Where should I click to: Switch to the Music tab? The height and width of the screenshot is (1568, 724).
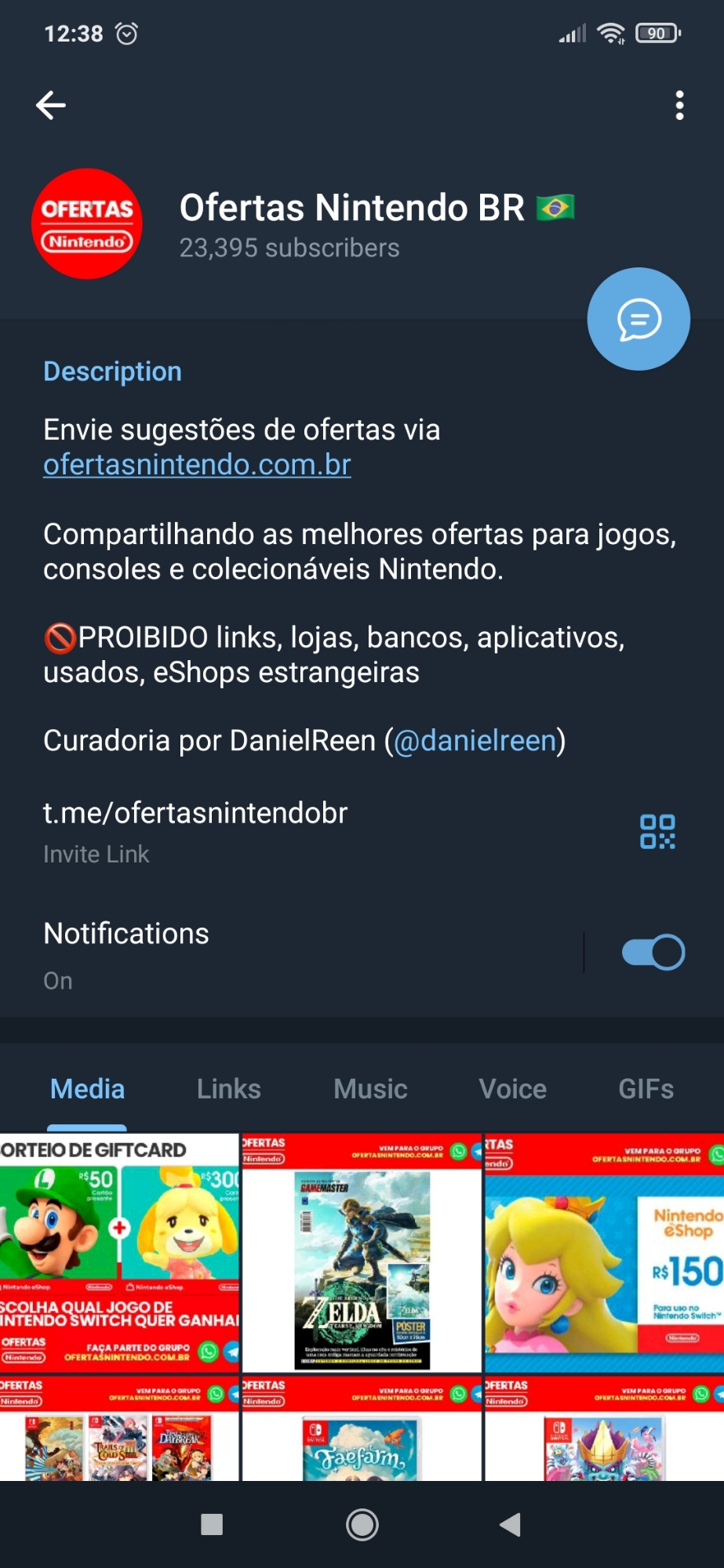[x=370, y=1089]
